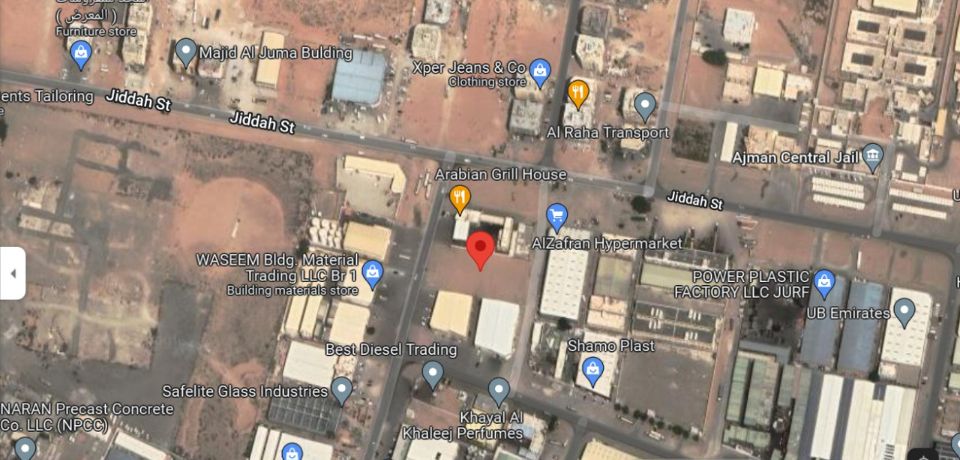
Task: Open the restaurant marker above Al Raha Transport
Action: 578,93
